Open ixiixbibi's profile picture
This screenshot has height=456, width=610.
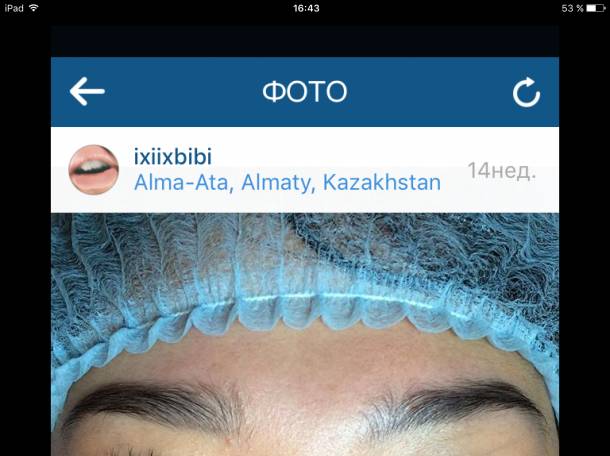93,169
